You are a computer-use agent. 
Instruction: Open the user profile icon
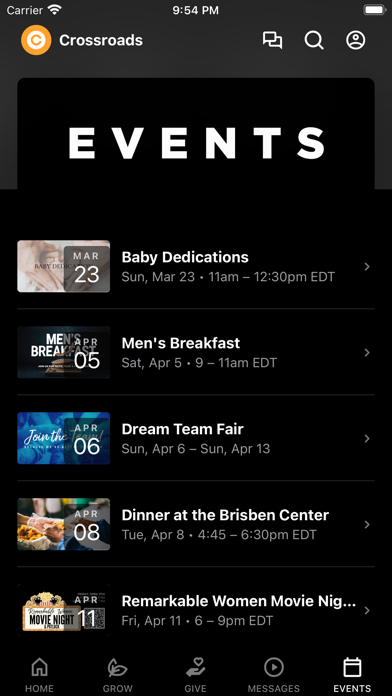click(356, 40)
